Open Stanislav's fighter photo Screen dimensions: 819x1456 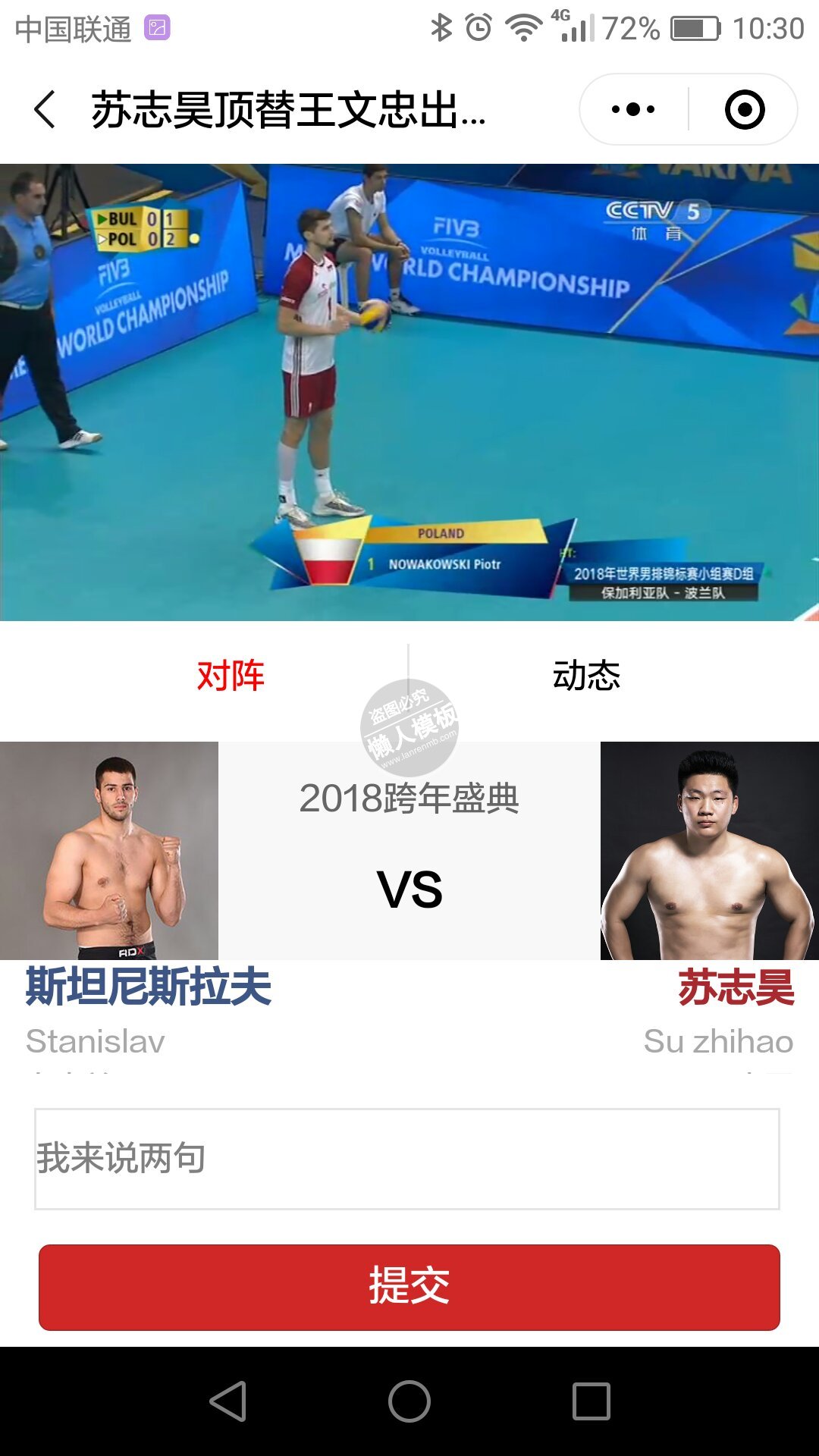109,850
